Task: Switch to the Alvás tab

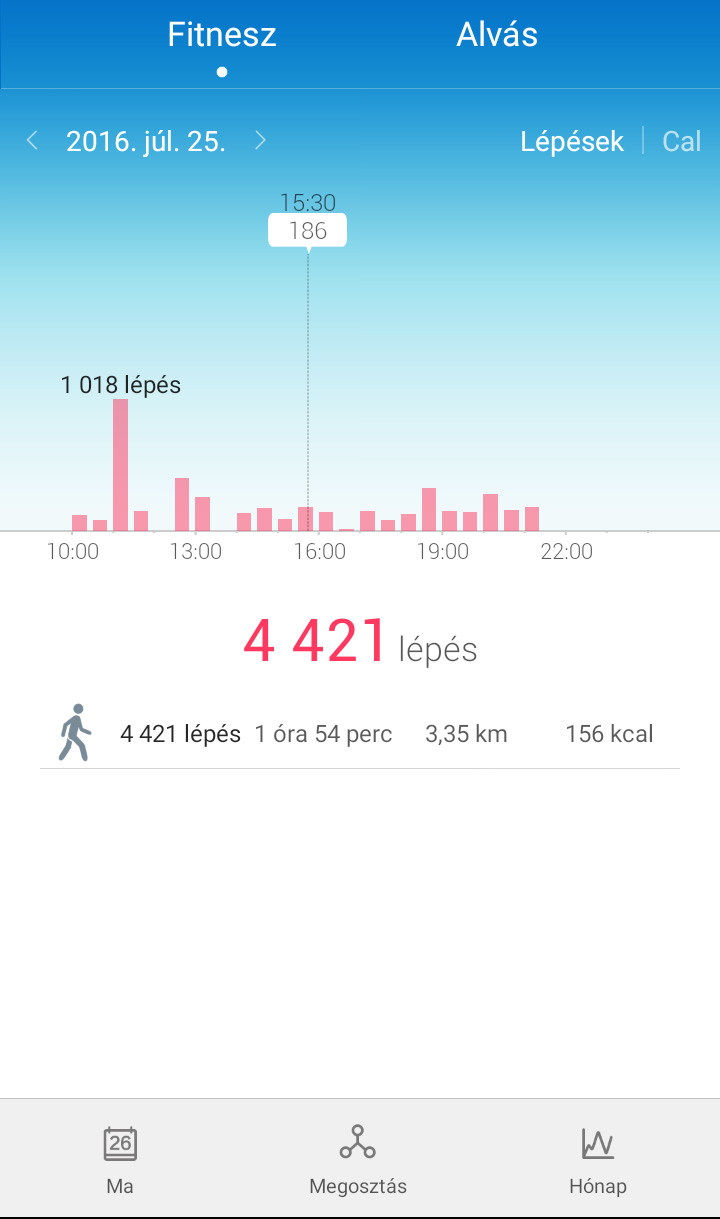Action: [497, 35]
